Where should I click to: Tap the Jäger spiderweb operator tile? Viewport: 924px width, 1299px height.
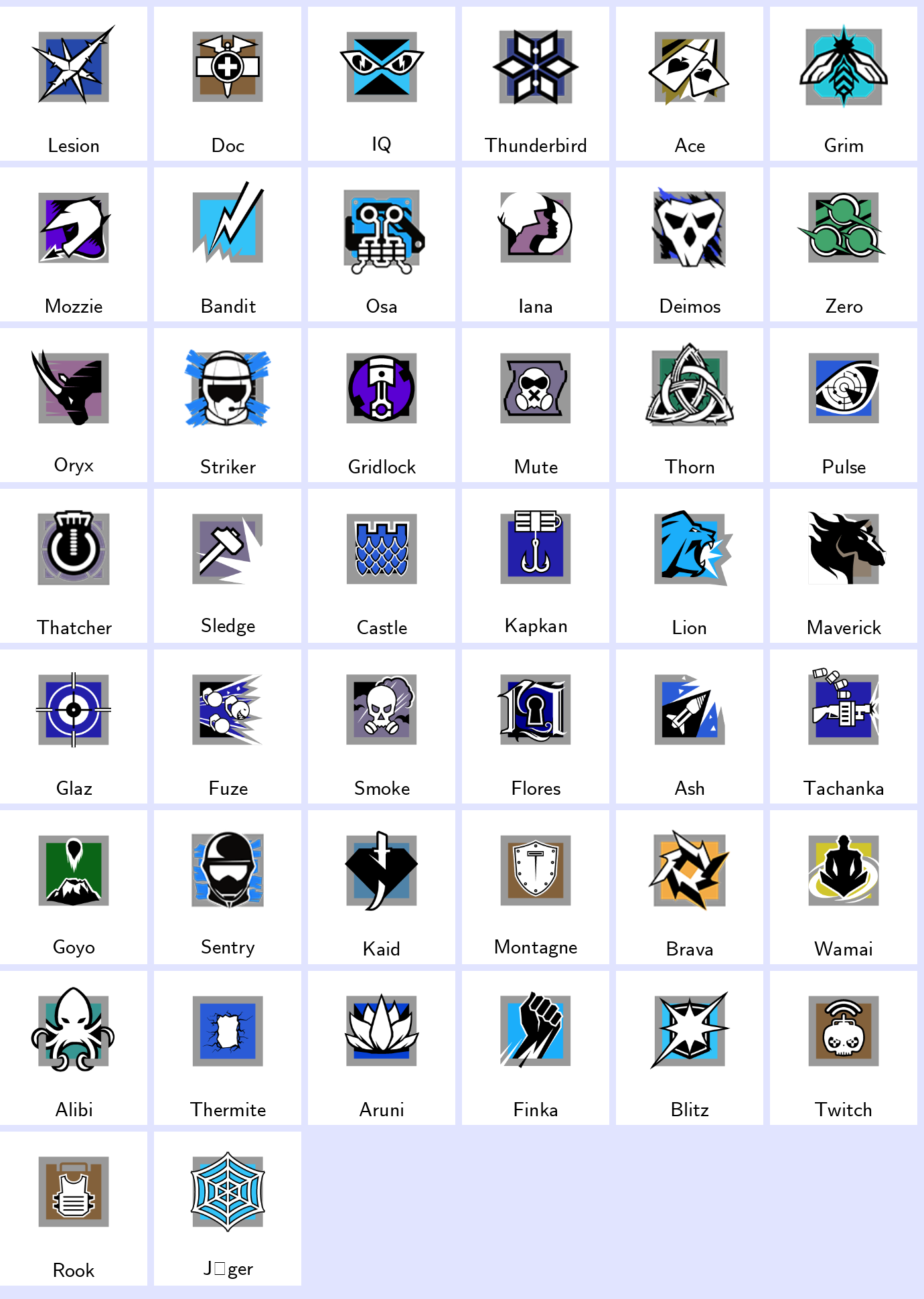coord(228,1209)
